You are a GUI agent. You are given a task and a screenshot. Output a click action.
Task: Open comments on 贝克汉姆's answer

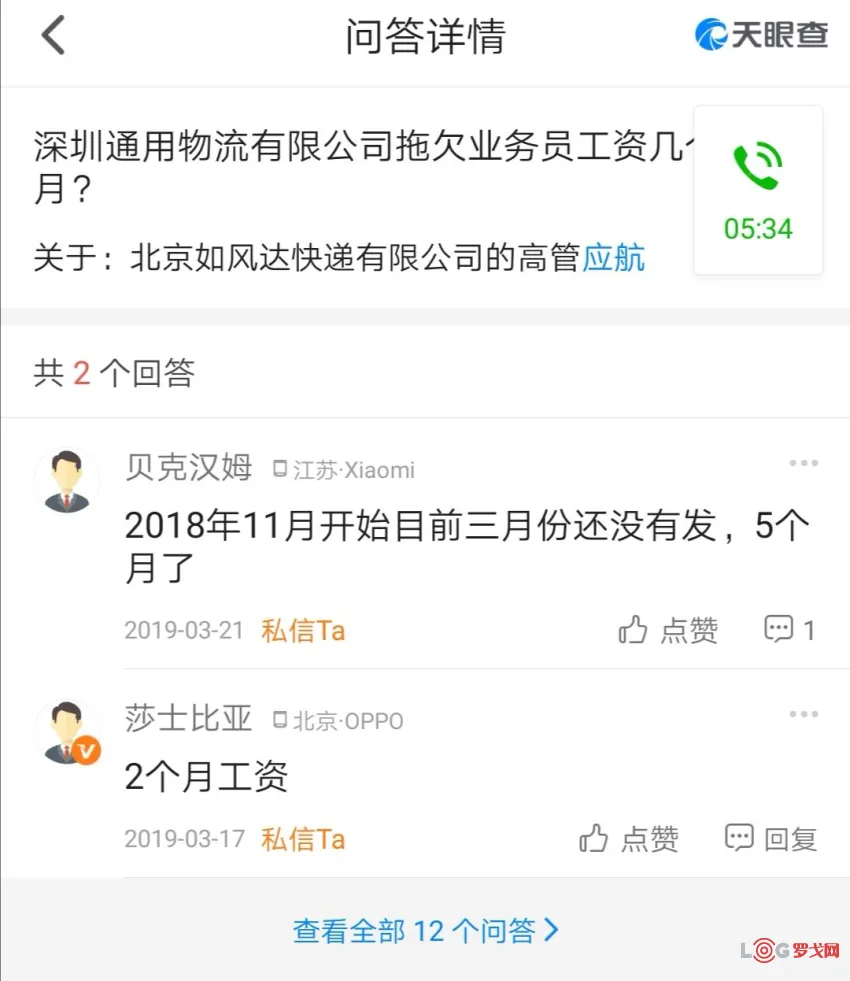(789, 630)
